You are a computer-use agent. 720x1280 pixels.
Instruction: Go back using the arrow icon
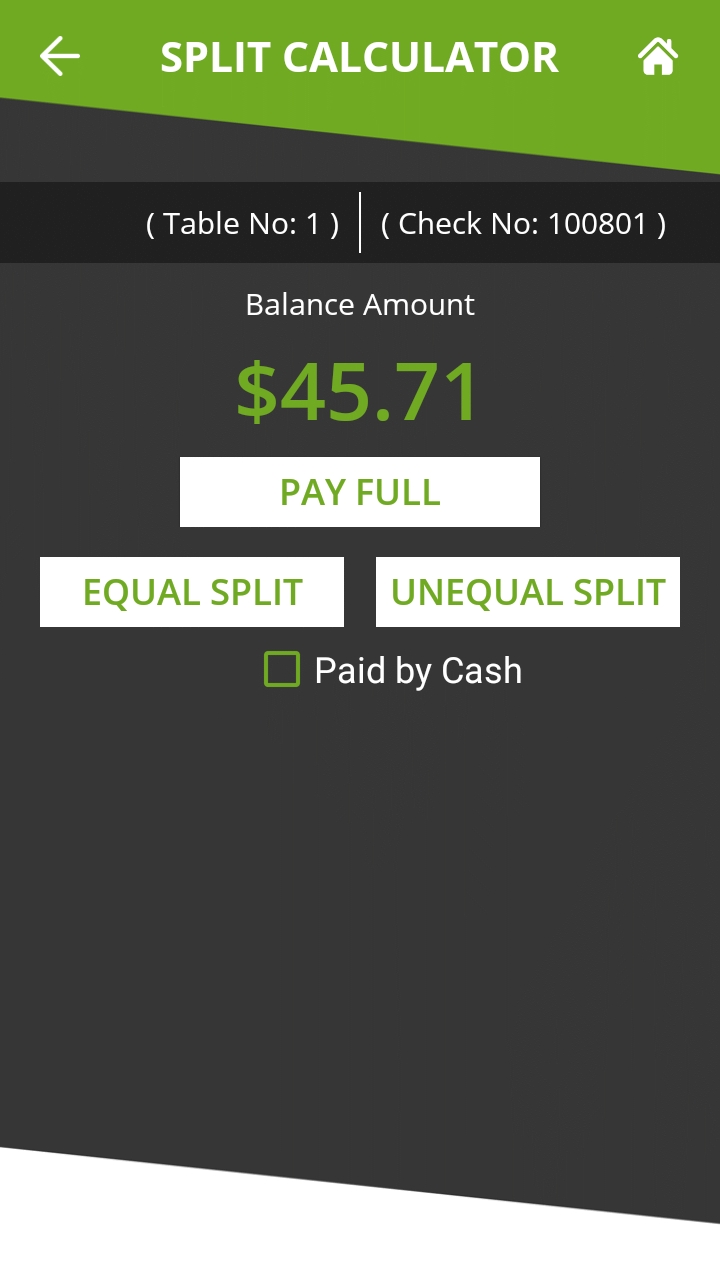[60, 56]
